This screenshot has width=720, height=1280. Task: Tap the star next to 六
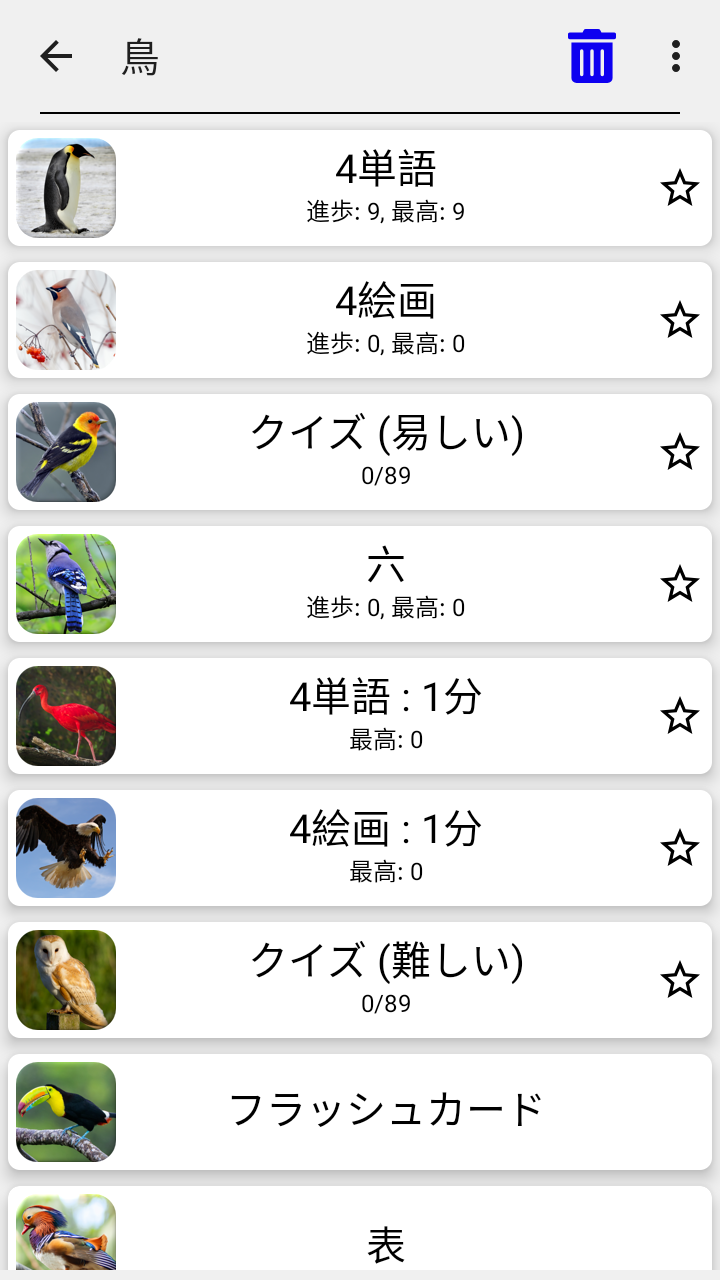click(680, 584)
